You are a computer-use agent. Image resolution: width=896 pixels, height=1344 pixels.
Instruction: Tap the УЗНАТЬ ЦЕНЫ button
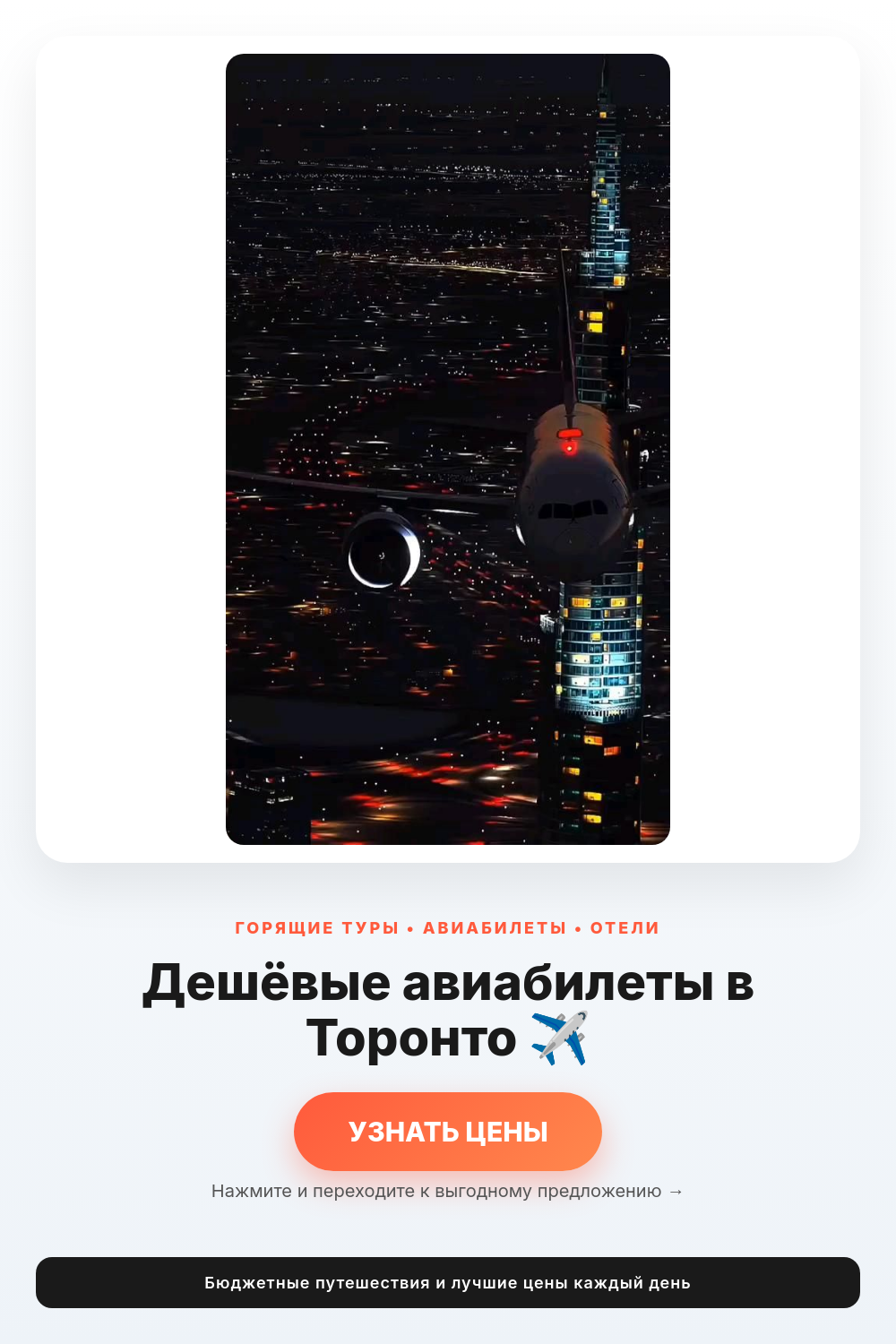pos(448,1131)
